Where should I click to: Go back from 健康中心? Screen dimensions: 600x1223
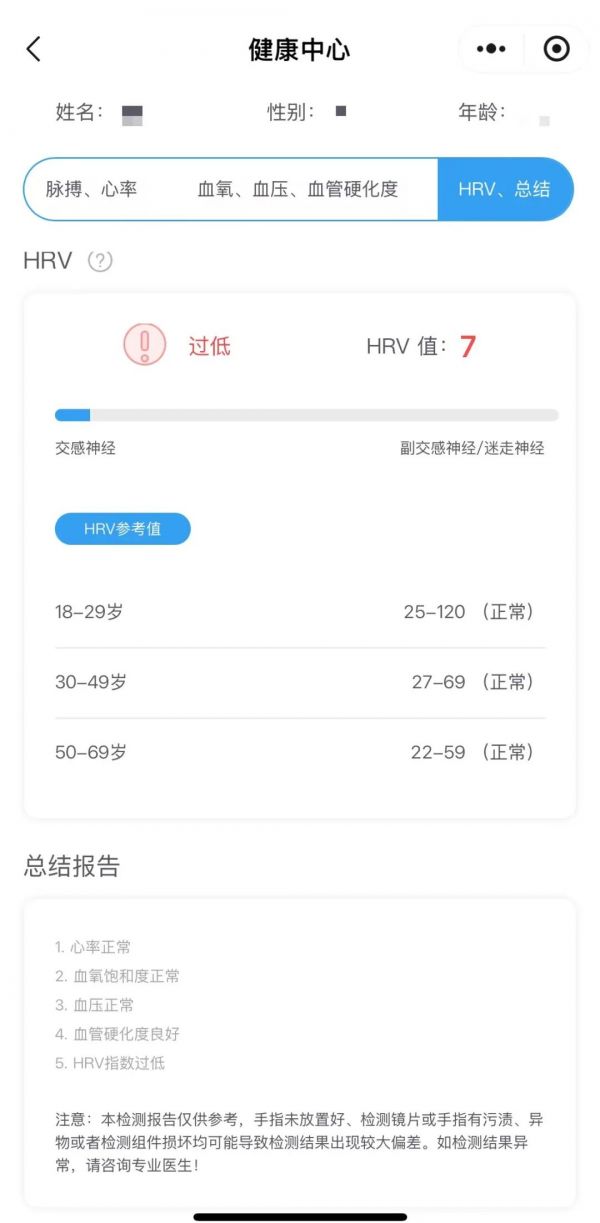(x=34, y=49)
